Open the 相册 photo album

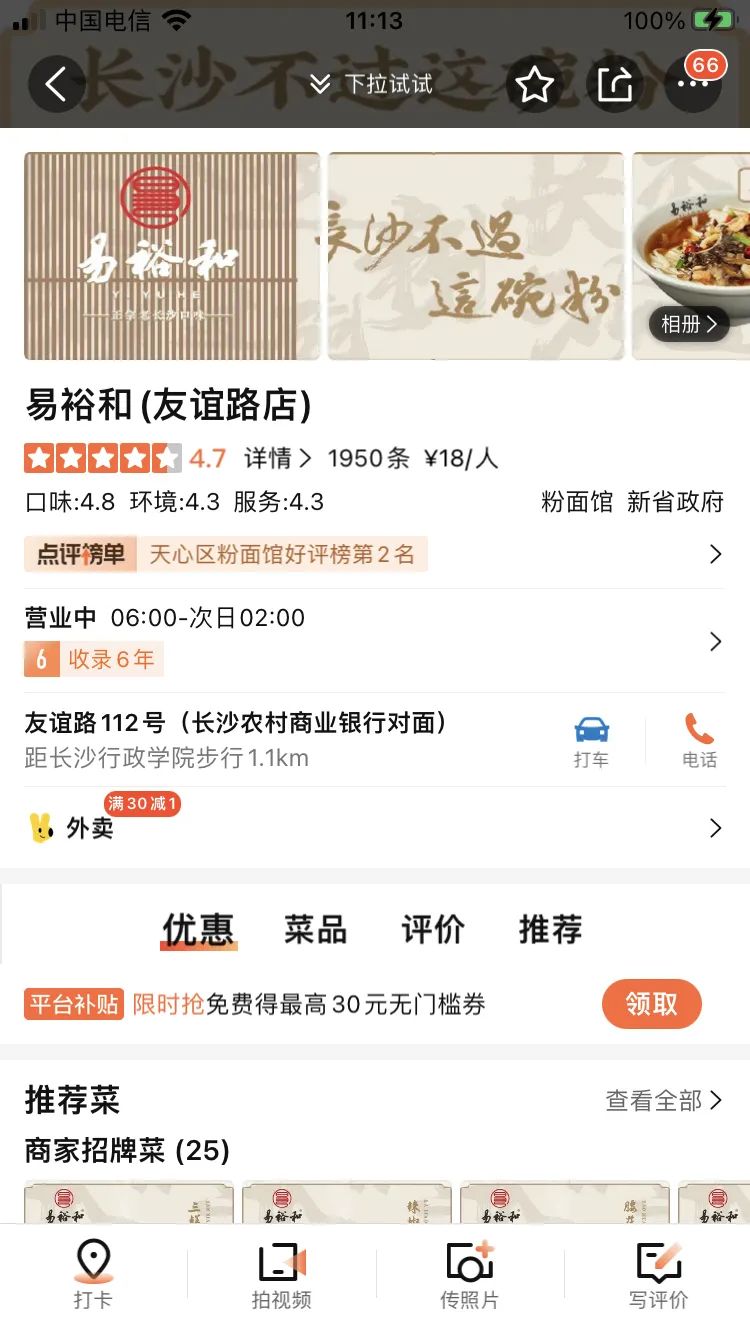(x=689, y=324)
